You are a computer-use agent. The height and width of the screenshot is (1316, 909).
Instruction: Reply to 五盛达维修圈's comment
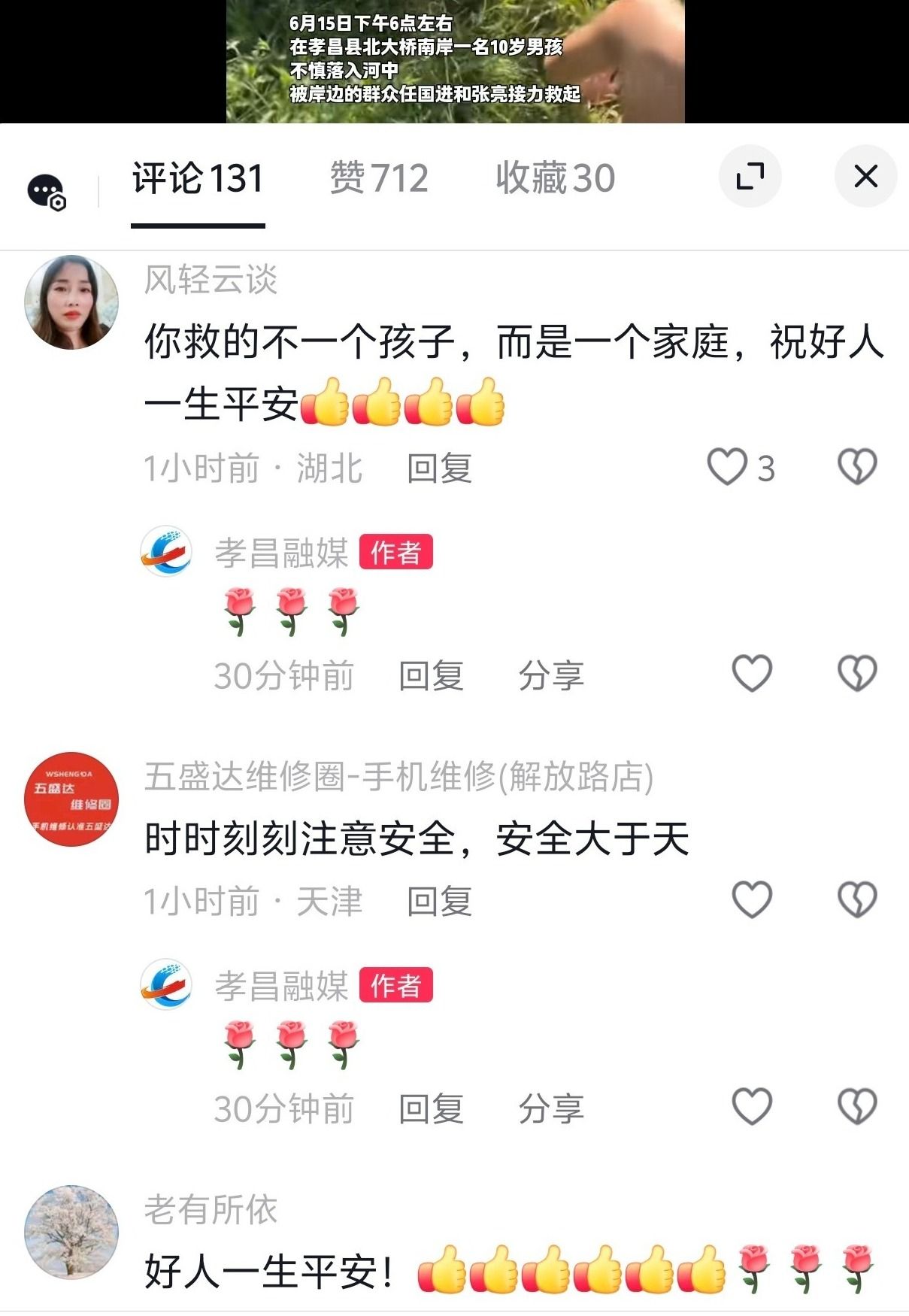[439, 901]
